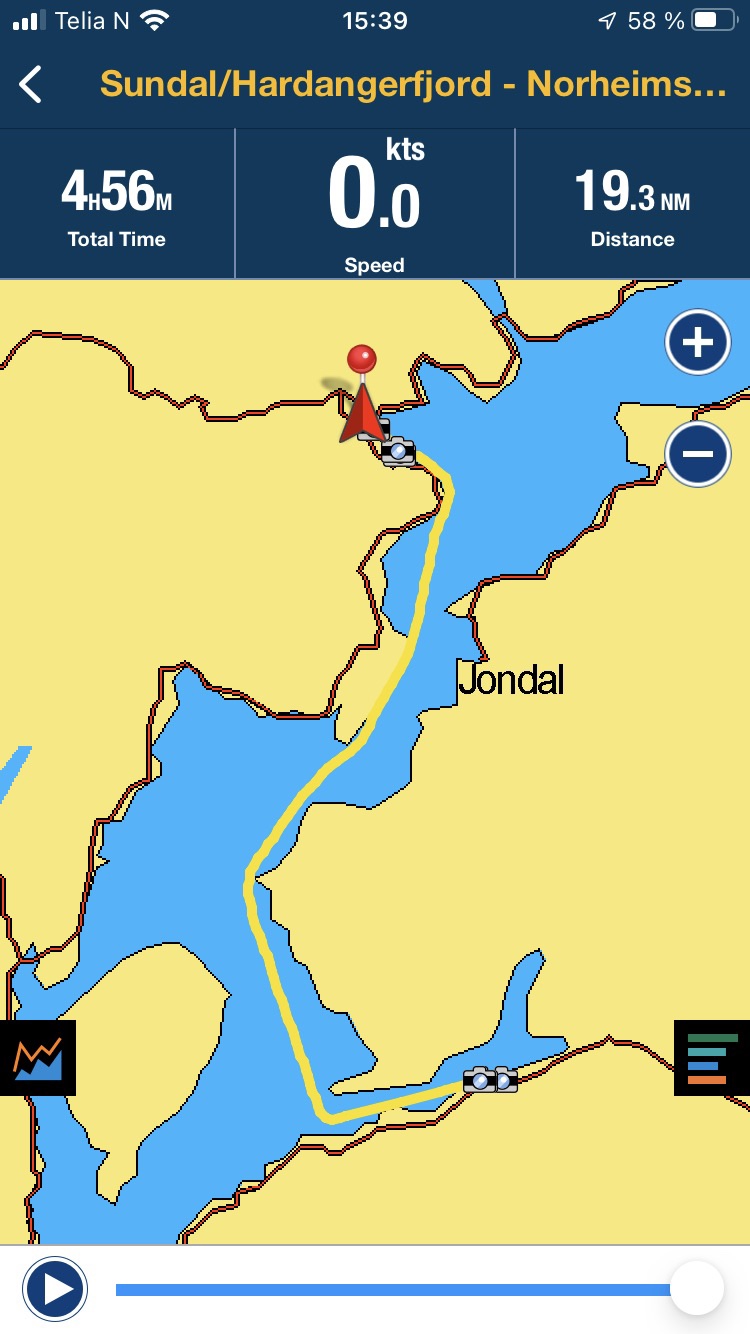Open the map layers legend icon
This screenshot has height=1334, width=750.
712,1057
